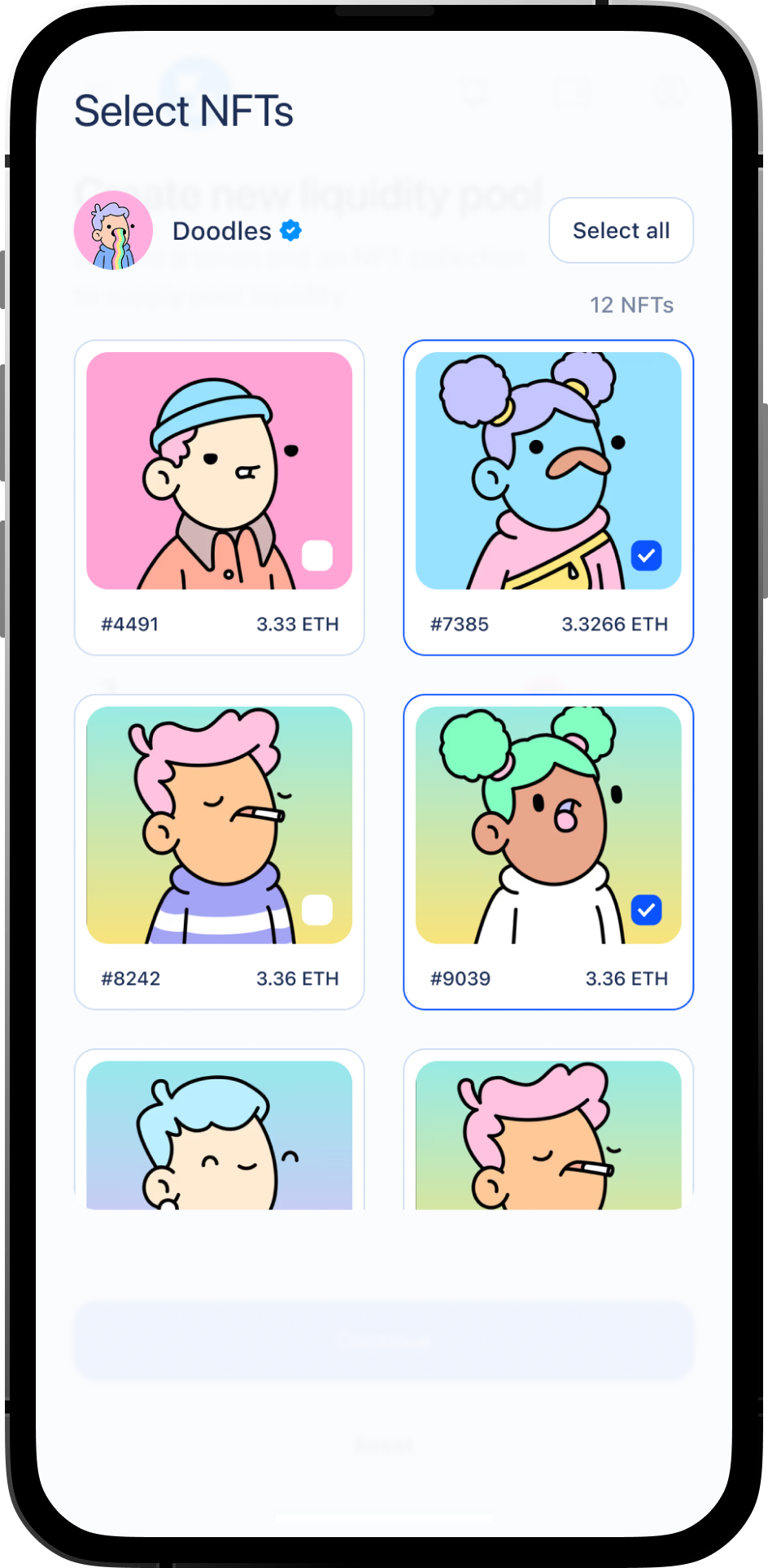Viewport: 768px width, 1568px height.
Task: Deselect NFT #9039 via its checkbox
Action: point(646,910)
